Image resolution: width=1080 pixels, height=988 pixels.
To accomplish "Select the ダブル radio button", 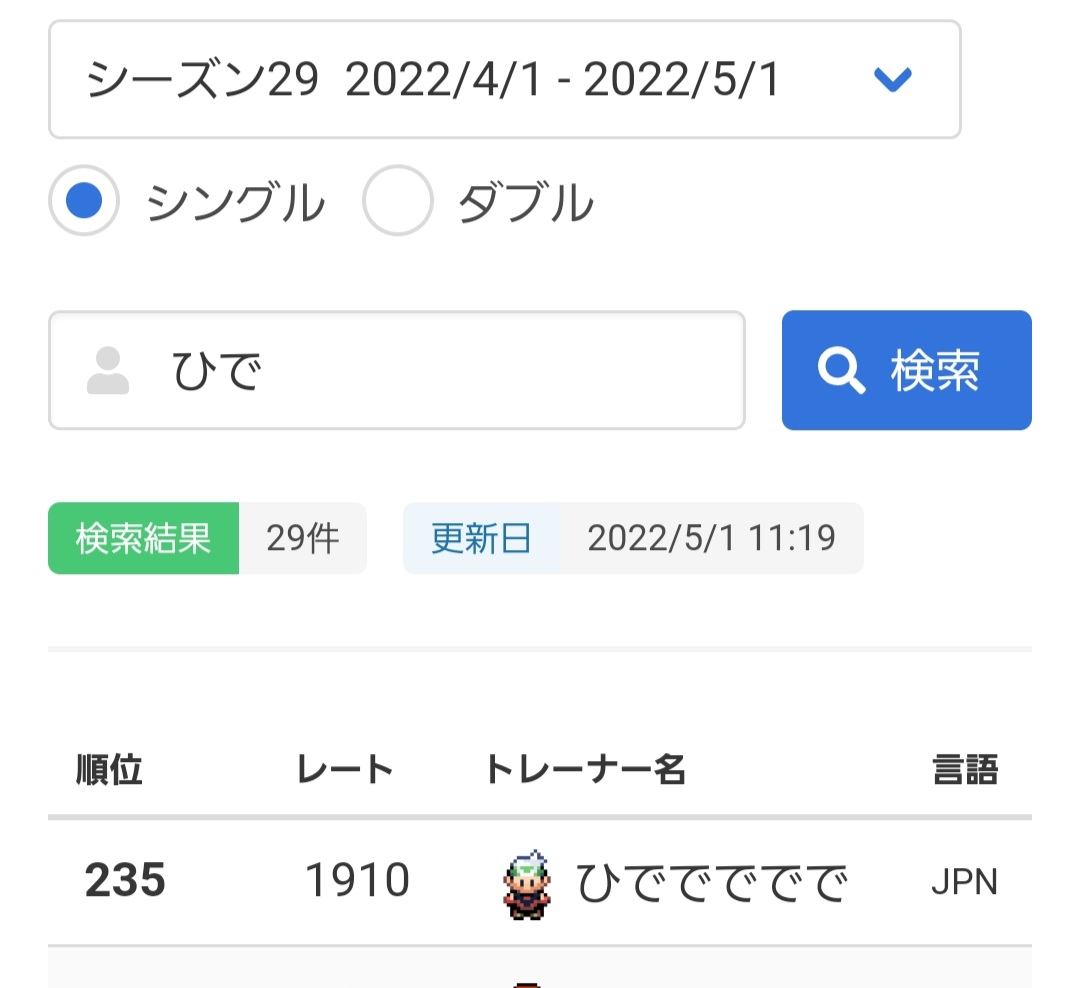I will 398,201.
